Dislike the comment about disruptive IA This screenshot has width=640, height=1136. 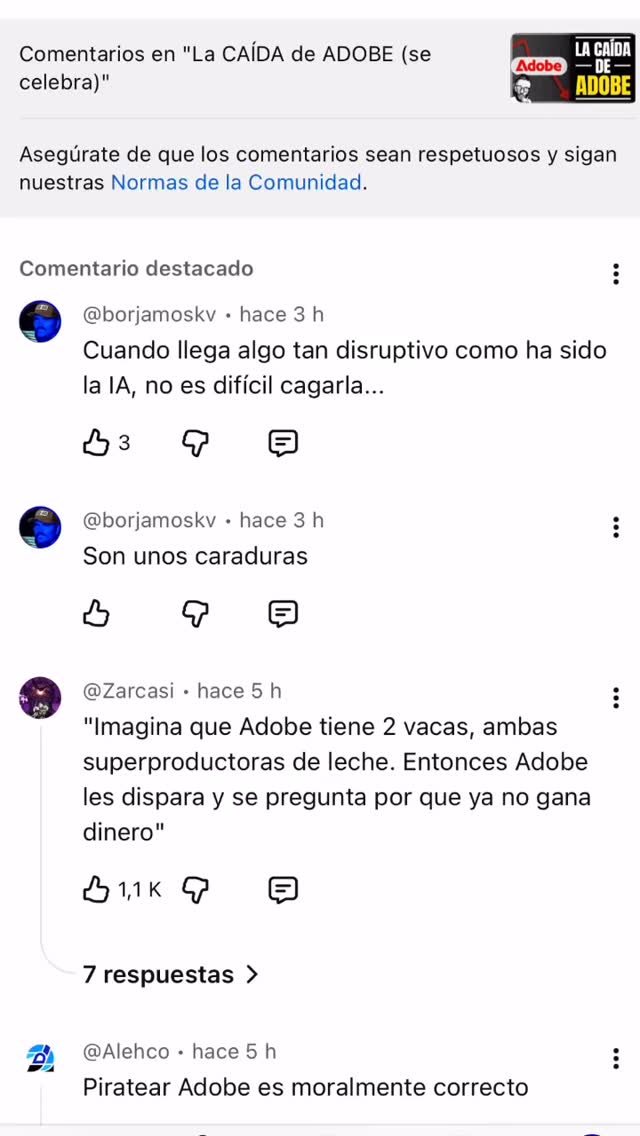(x=196, y=443)
